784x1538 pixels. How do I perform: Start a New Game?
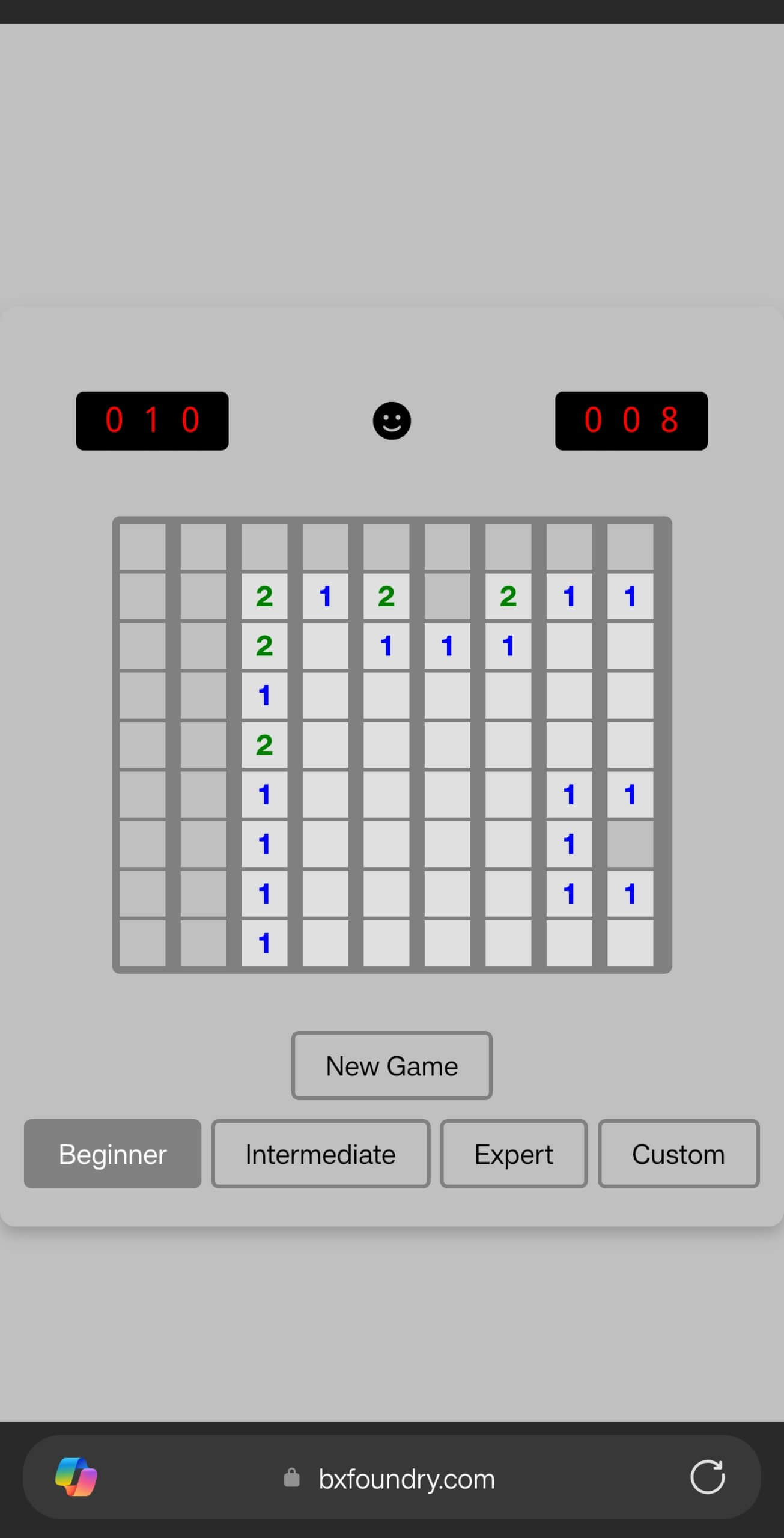point(392,1066)
